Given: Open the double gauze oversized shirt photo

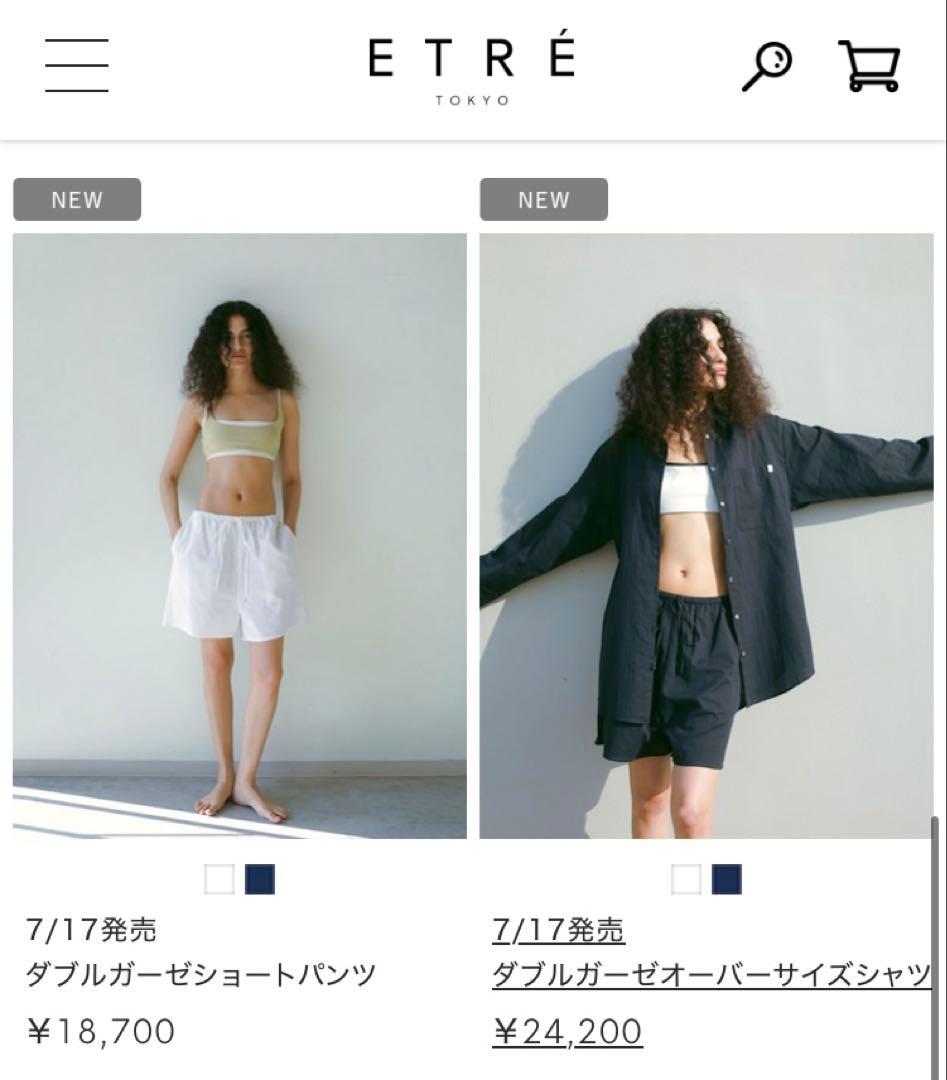Looking at the screenshot, I should tap(706, 535).
